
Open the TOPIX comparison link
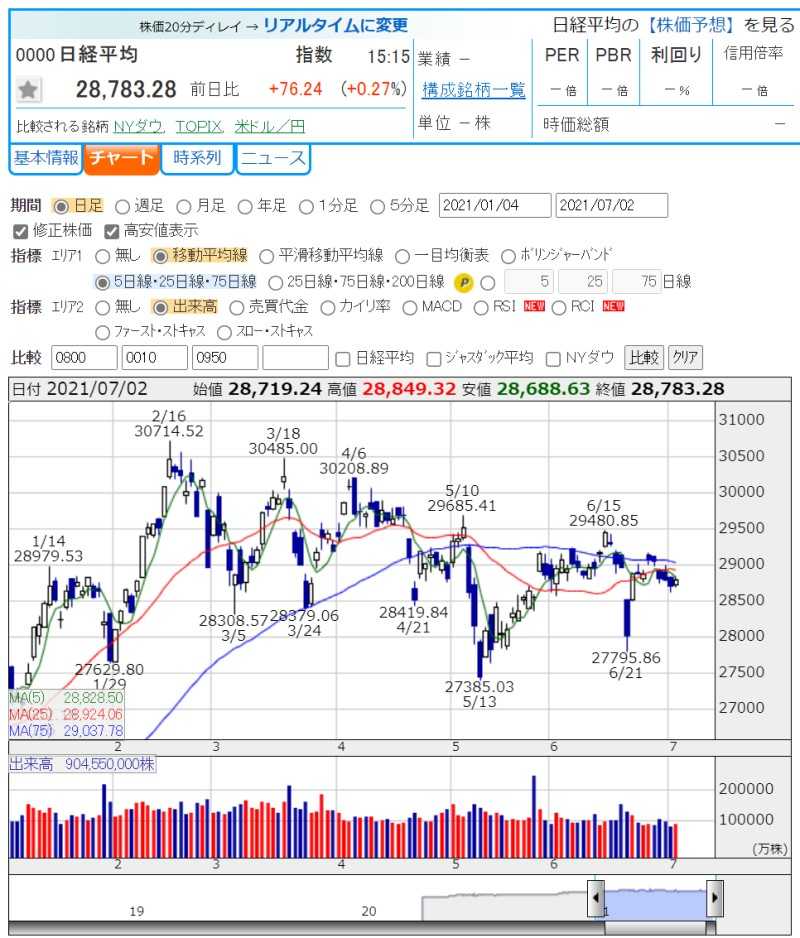pyautogui.click(x=198, y=127)
